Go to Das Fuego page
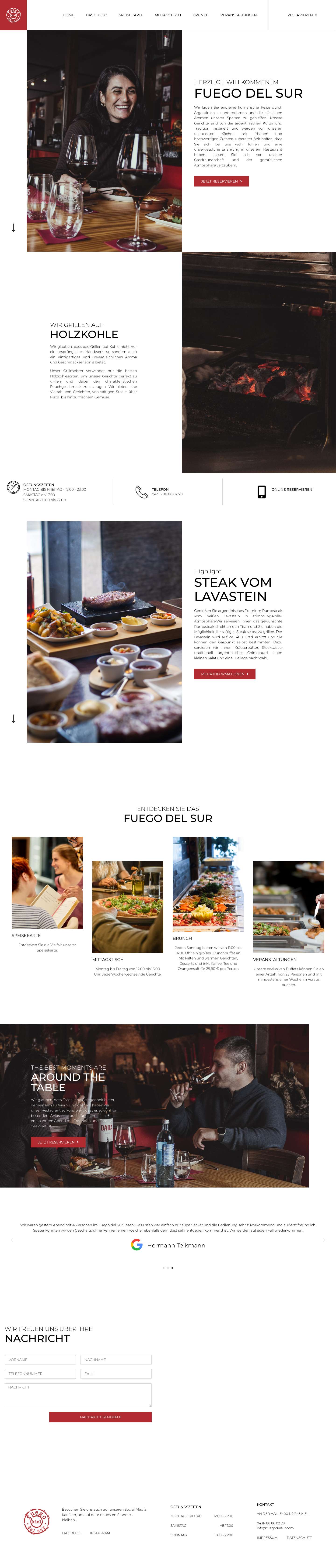The height and width of the screenshot is (1568, 336). click(x=96, y=15)
